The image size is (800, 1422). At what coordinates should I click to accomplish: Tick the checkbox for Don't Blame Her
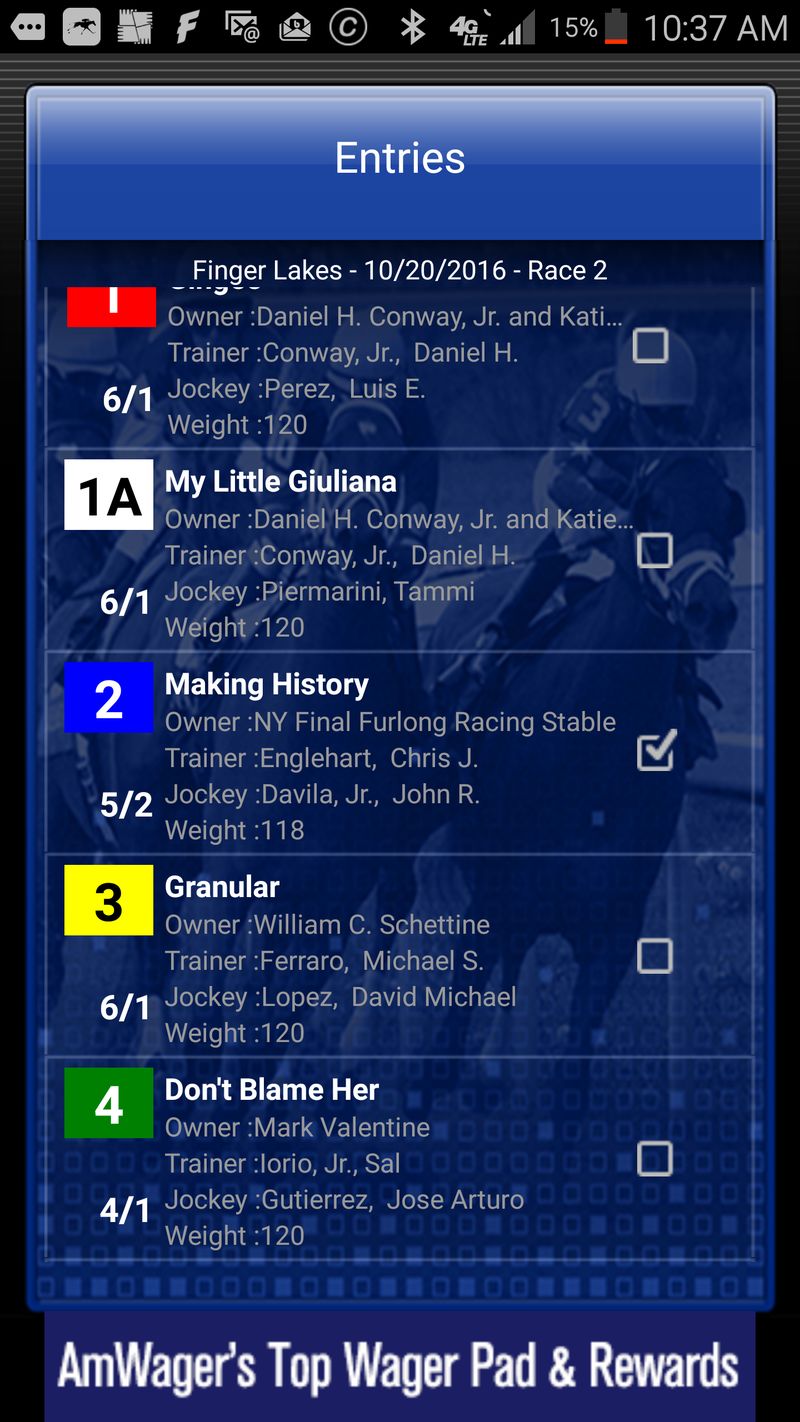click(654, 1159)
